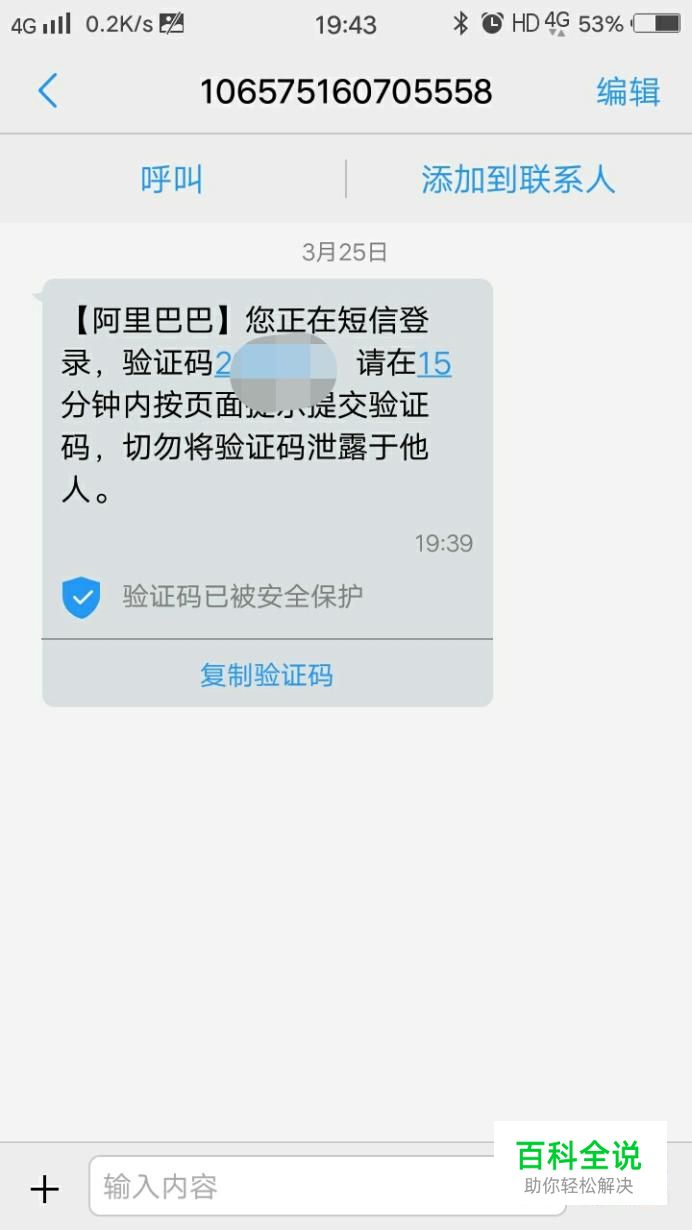Call the number via 呼叫
The image size is (692, 1230).
point(172,180)
